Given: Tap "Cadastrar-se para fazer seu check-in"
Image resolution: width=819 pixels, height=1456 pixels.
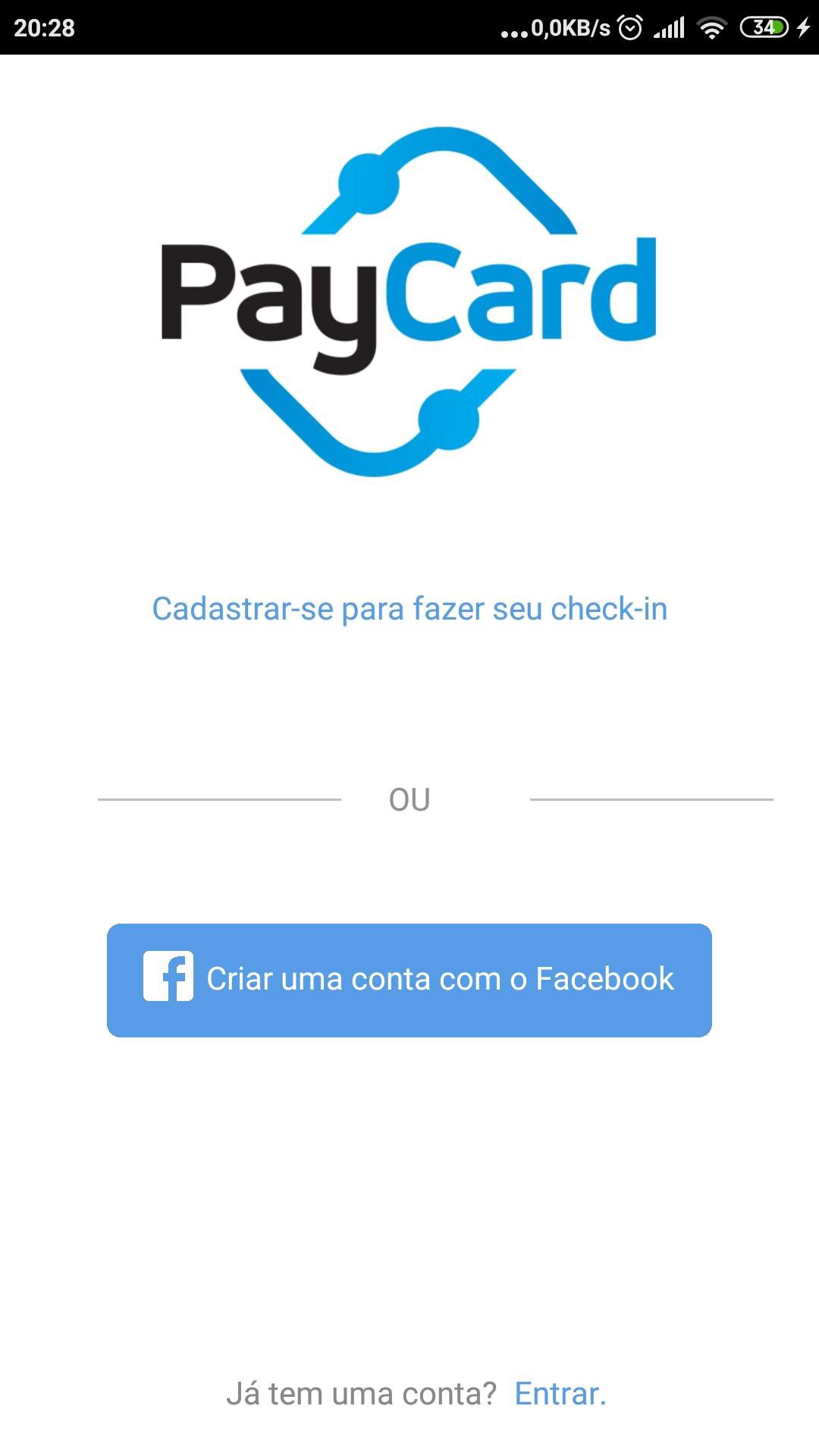Looking at the screenshot, I should tap(409, 610).
